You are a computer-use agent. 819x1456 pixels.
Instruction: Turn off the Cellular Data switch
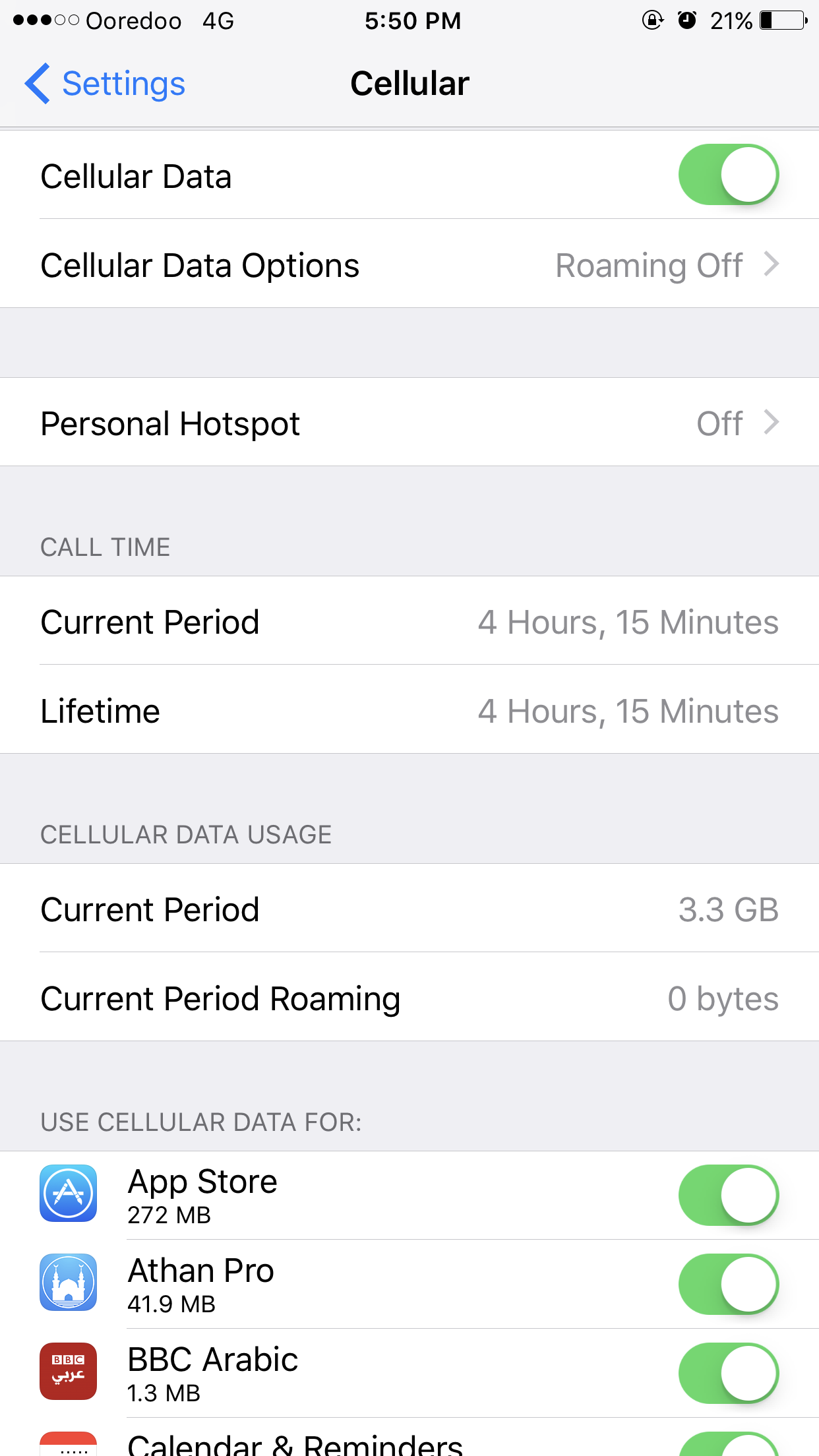[728, 175]
